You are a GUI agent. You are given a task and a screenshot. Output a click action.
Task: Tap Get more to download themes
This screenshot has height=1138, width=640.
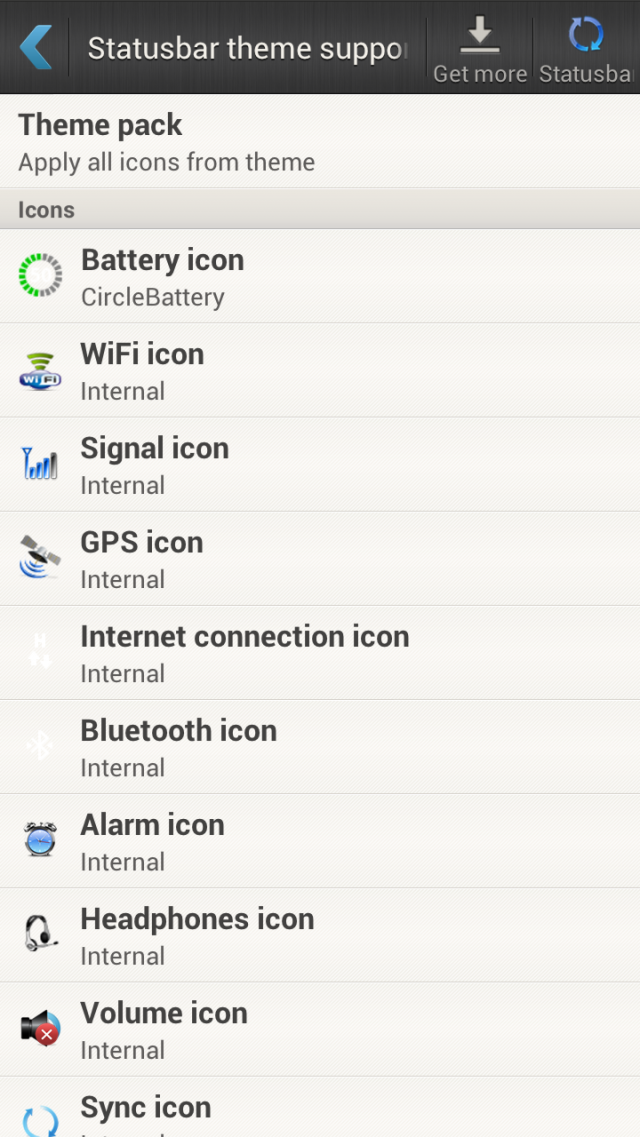[x=480, y=47]
